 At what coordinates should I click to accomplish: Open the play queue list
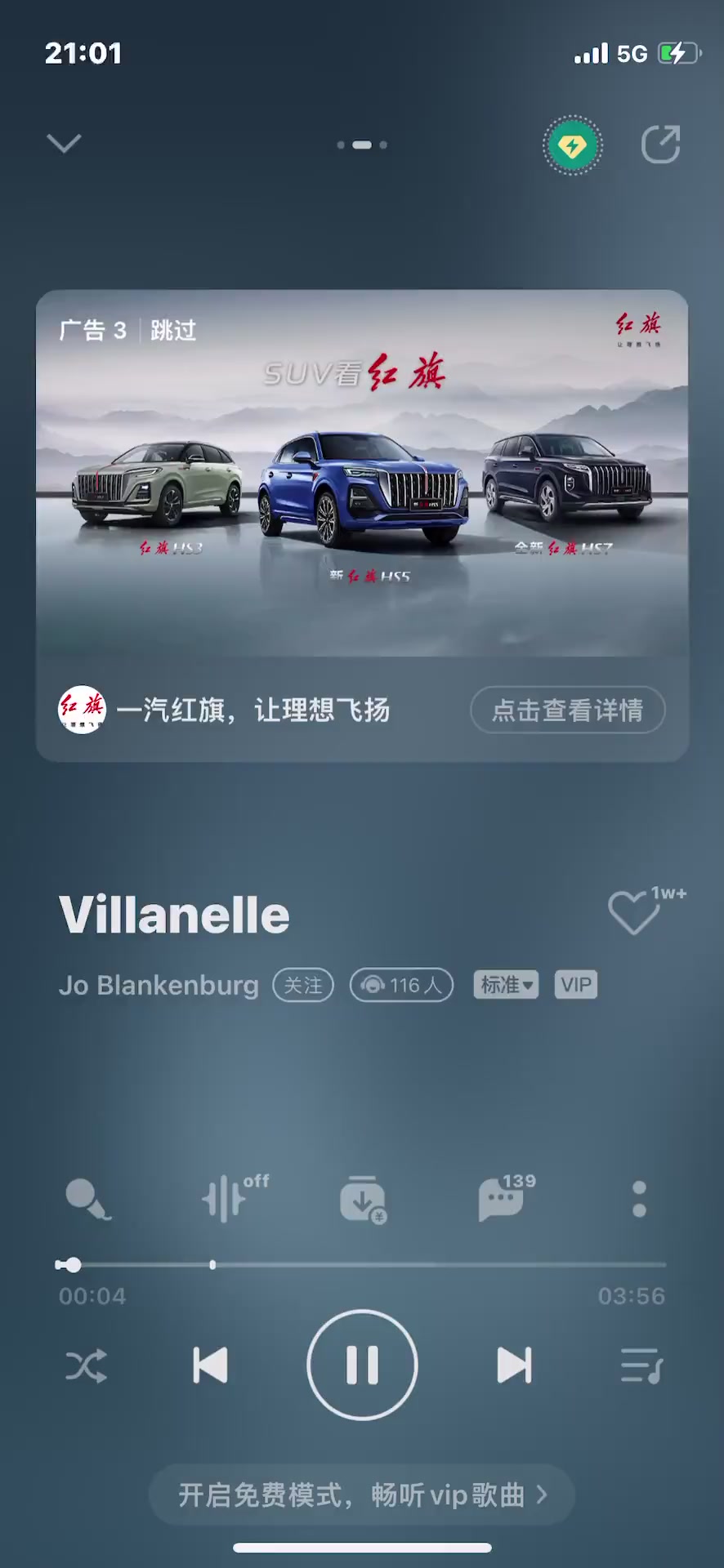[641, 1365]
